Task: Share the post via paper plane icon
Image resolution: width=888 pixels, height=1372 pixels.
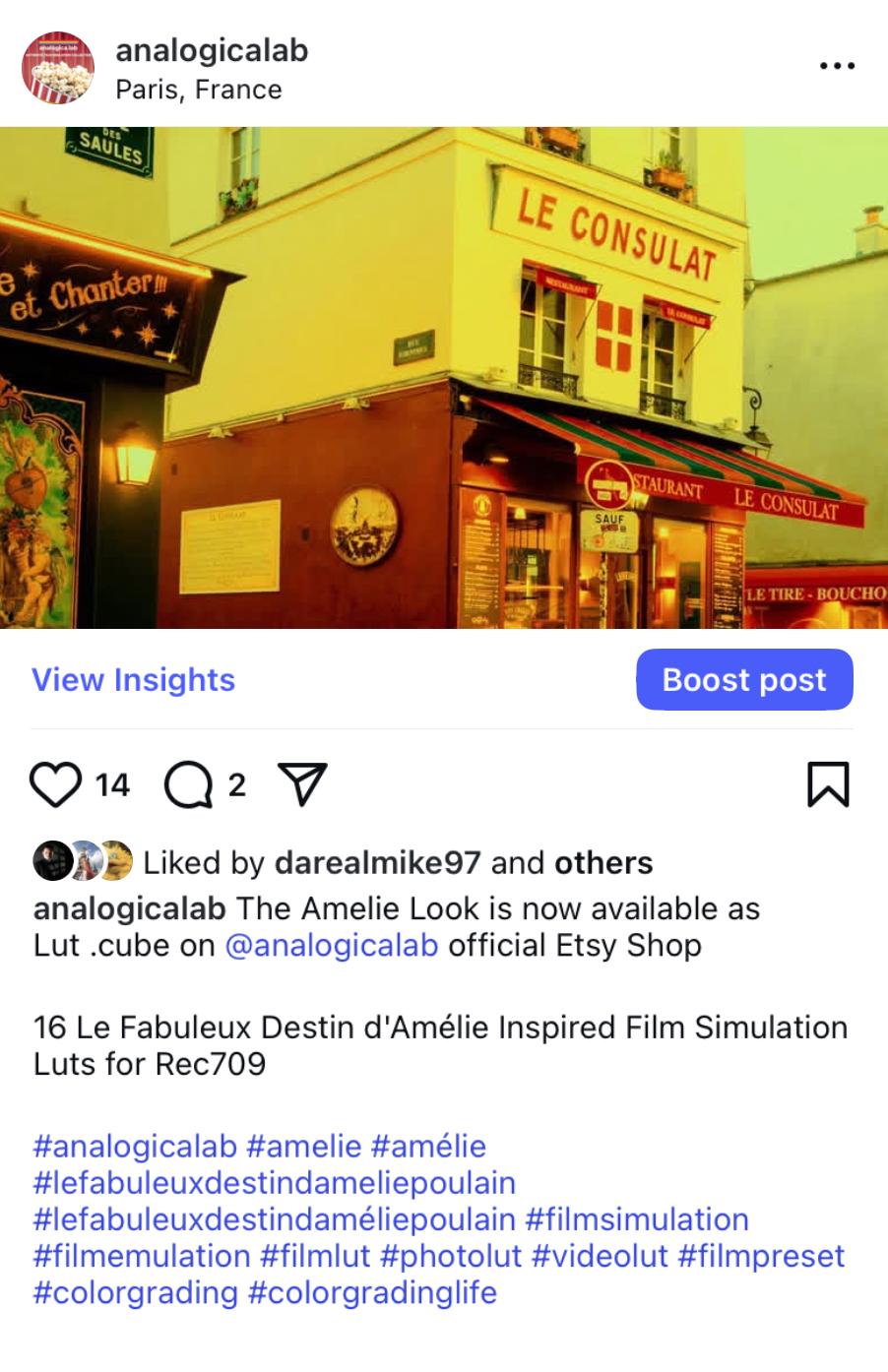Action: coord(302,784)
